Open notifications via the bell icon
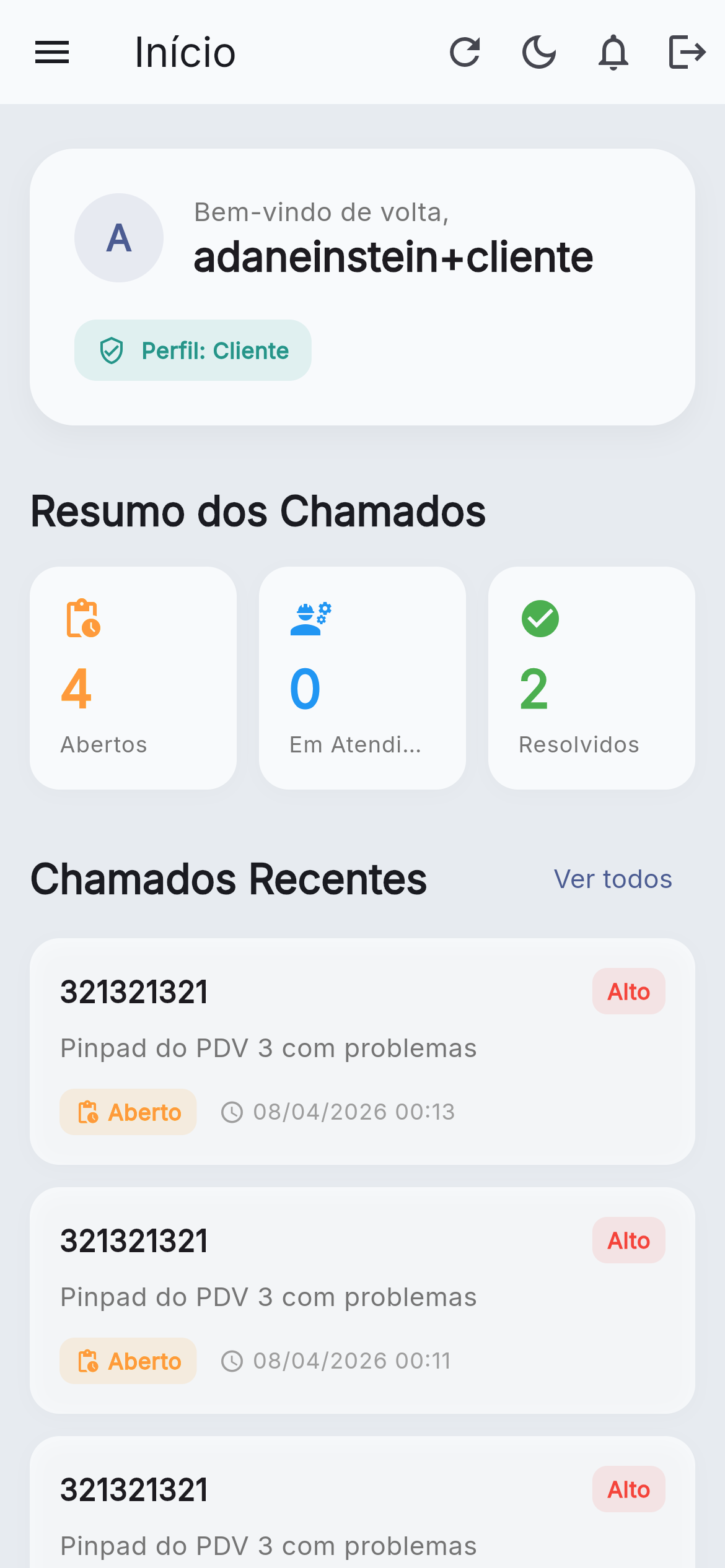The height and width of the screenshot is (1568, 725). (613, 52)
